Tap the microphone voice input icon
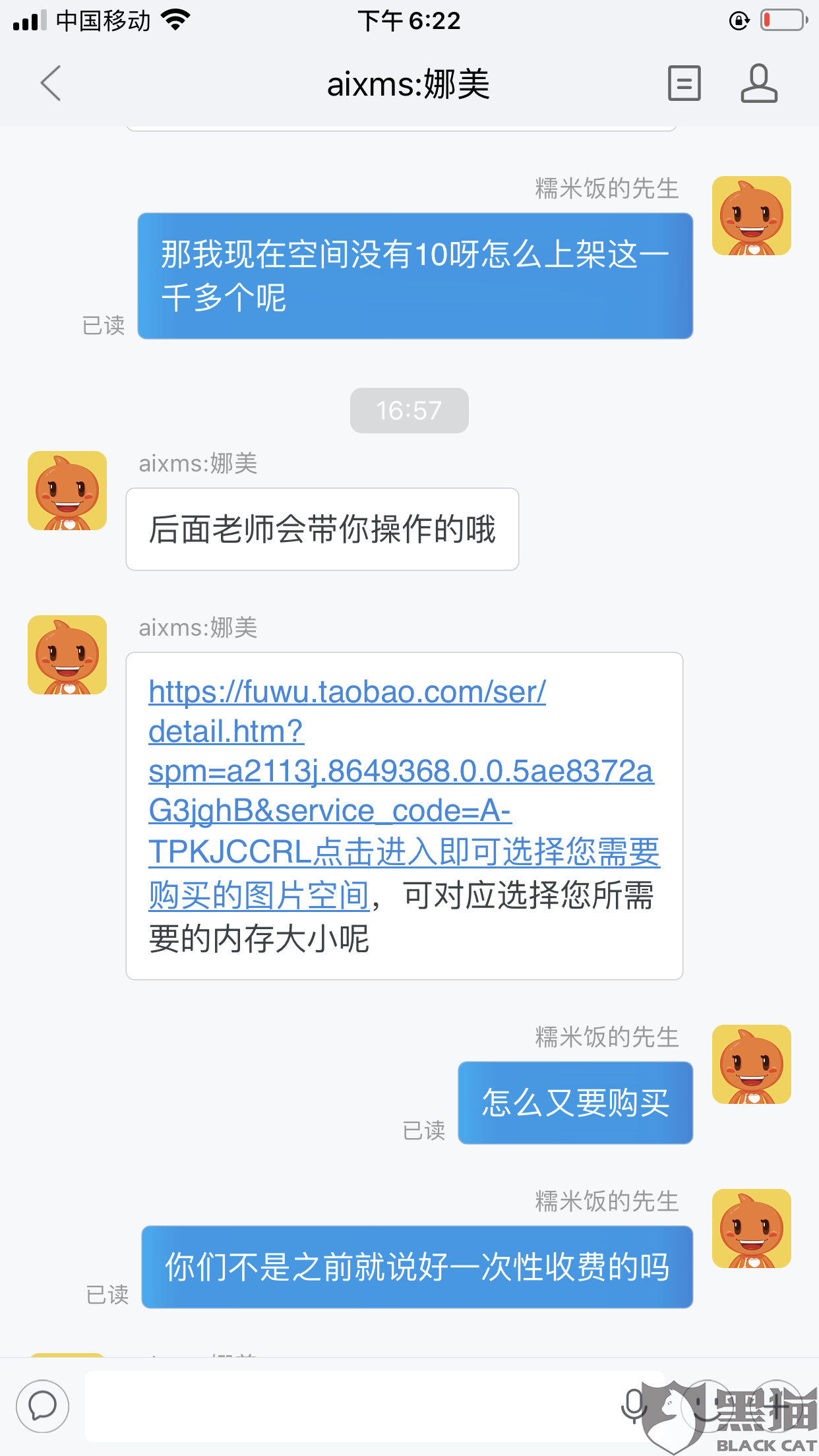This screenshot has width=819, height=1456. coord(634,1406)
